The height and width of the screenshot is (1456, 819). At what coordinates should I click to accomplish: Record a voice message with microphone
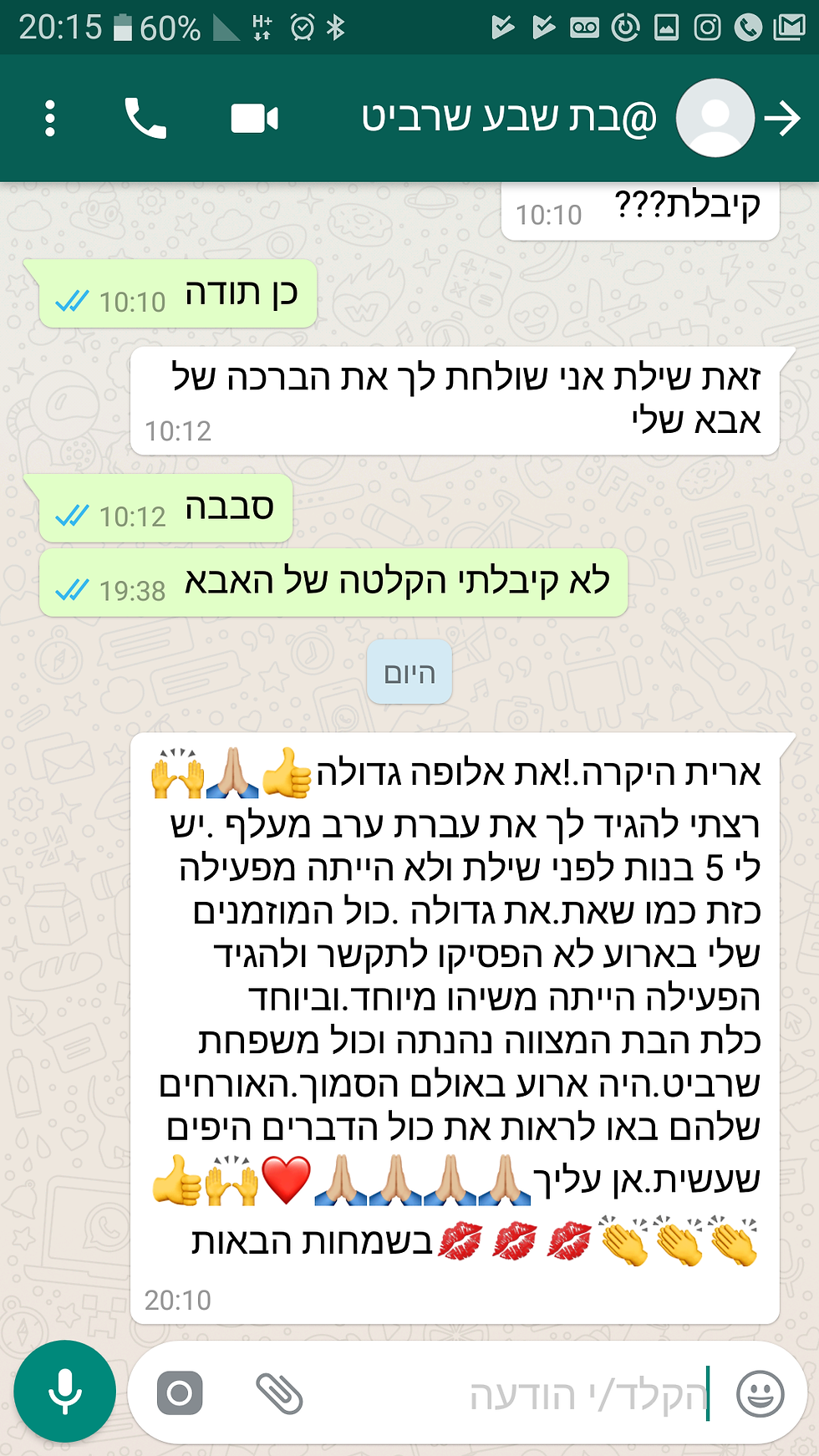(64, 1392)
